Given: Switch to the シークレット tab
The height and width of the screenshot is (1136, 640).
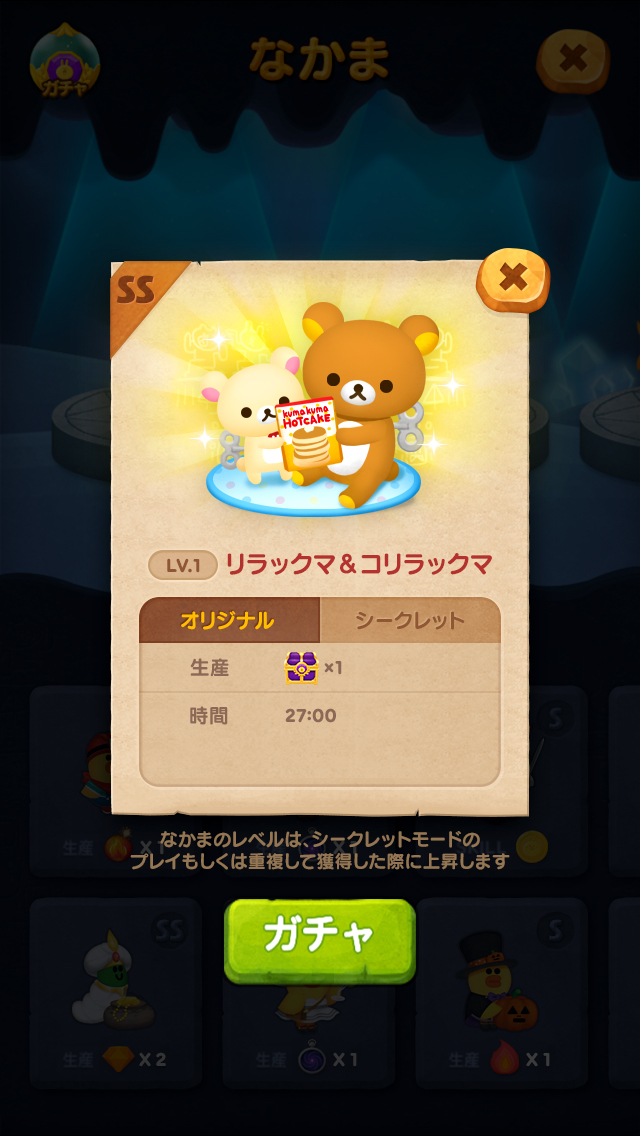Looking at the screenshot, I should 410,620.
